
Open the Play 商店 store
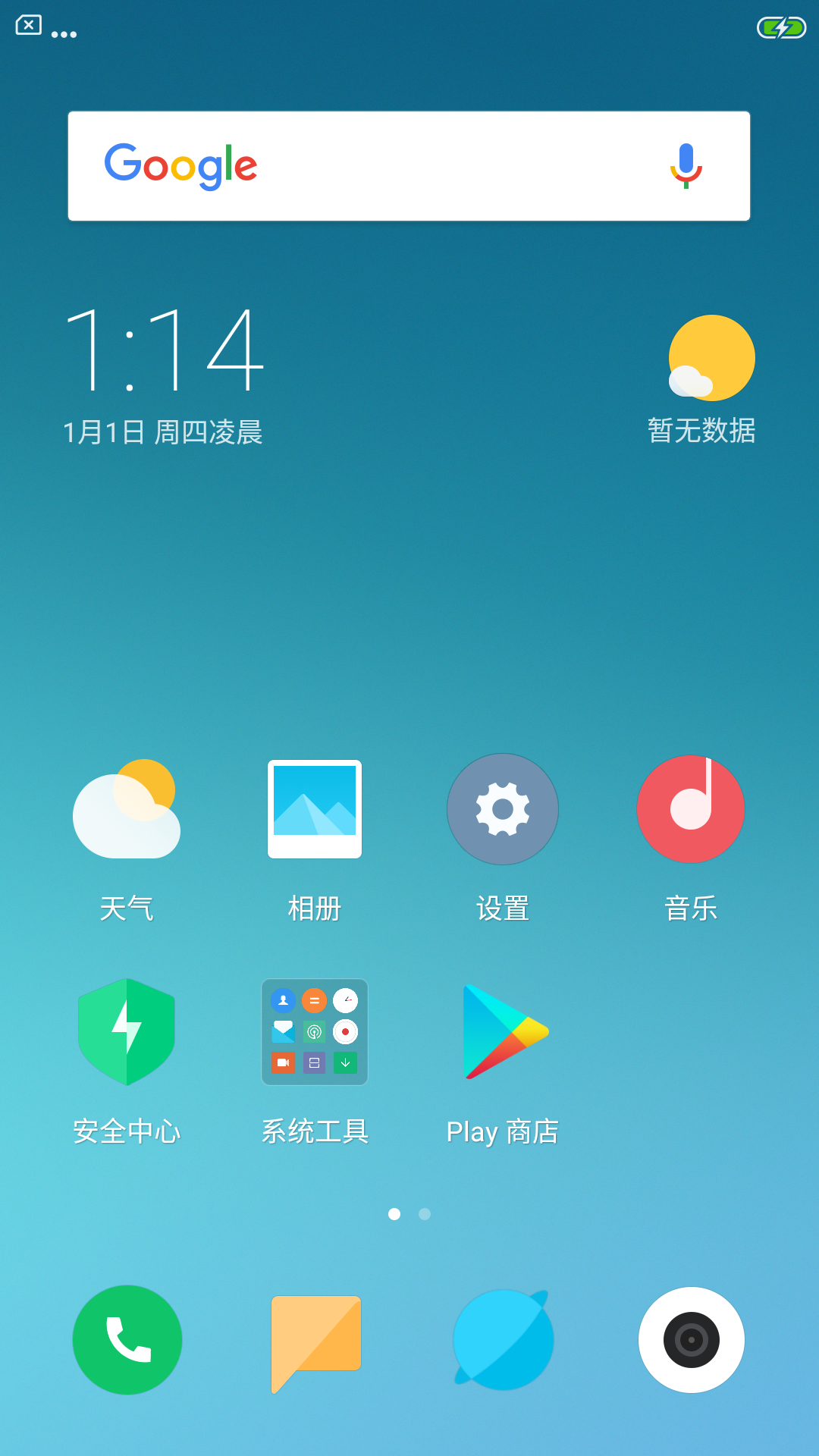(x=502, y=1032)
